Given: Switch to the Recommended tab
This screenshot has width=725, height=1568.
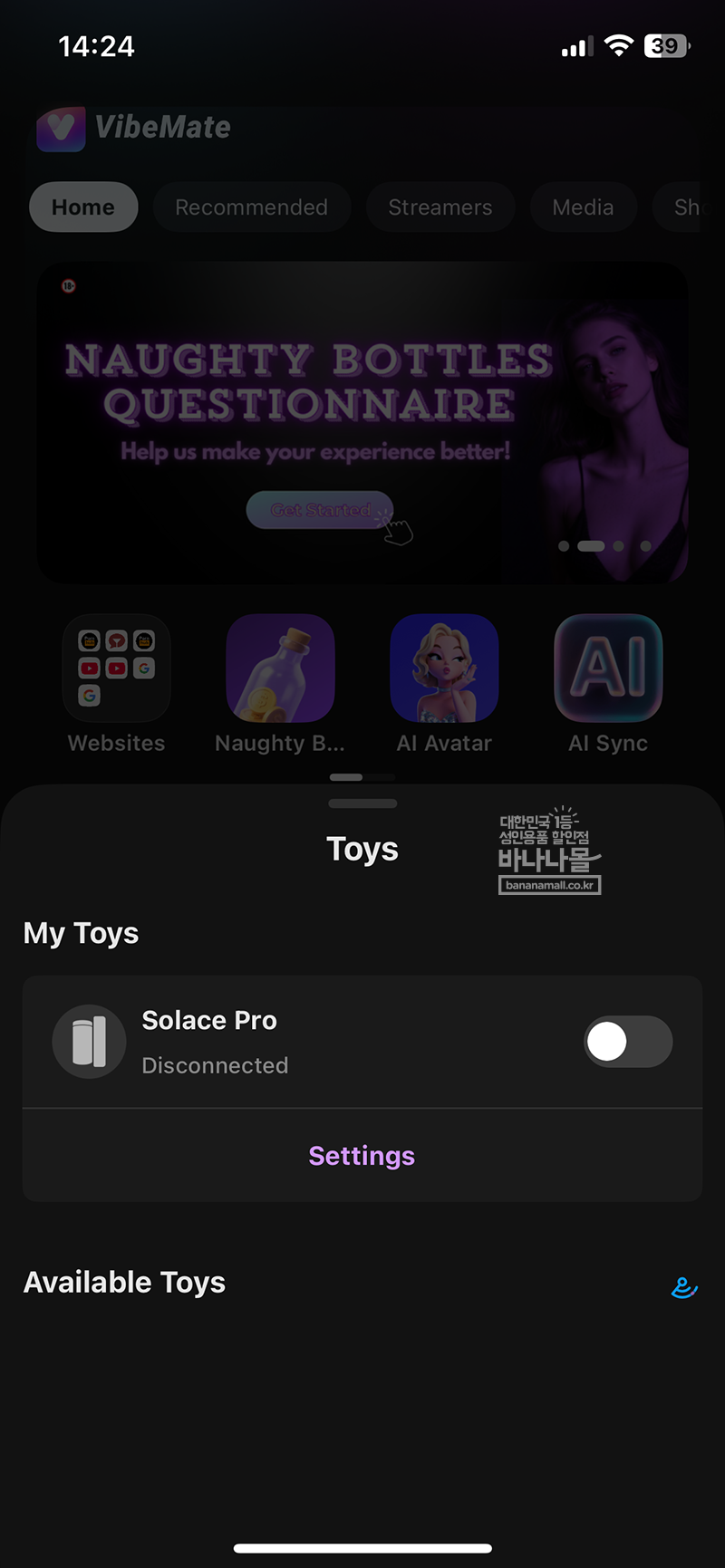Looking at the screenshot, I should coord(251,207).
